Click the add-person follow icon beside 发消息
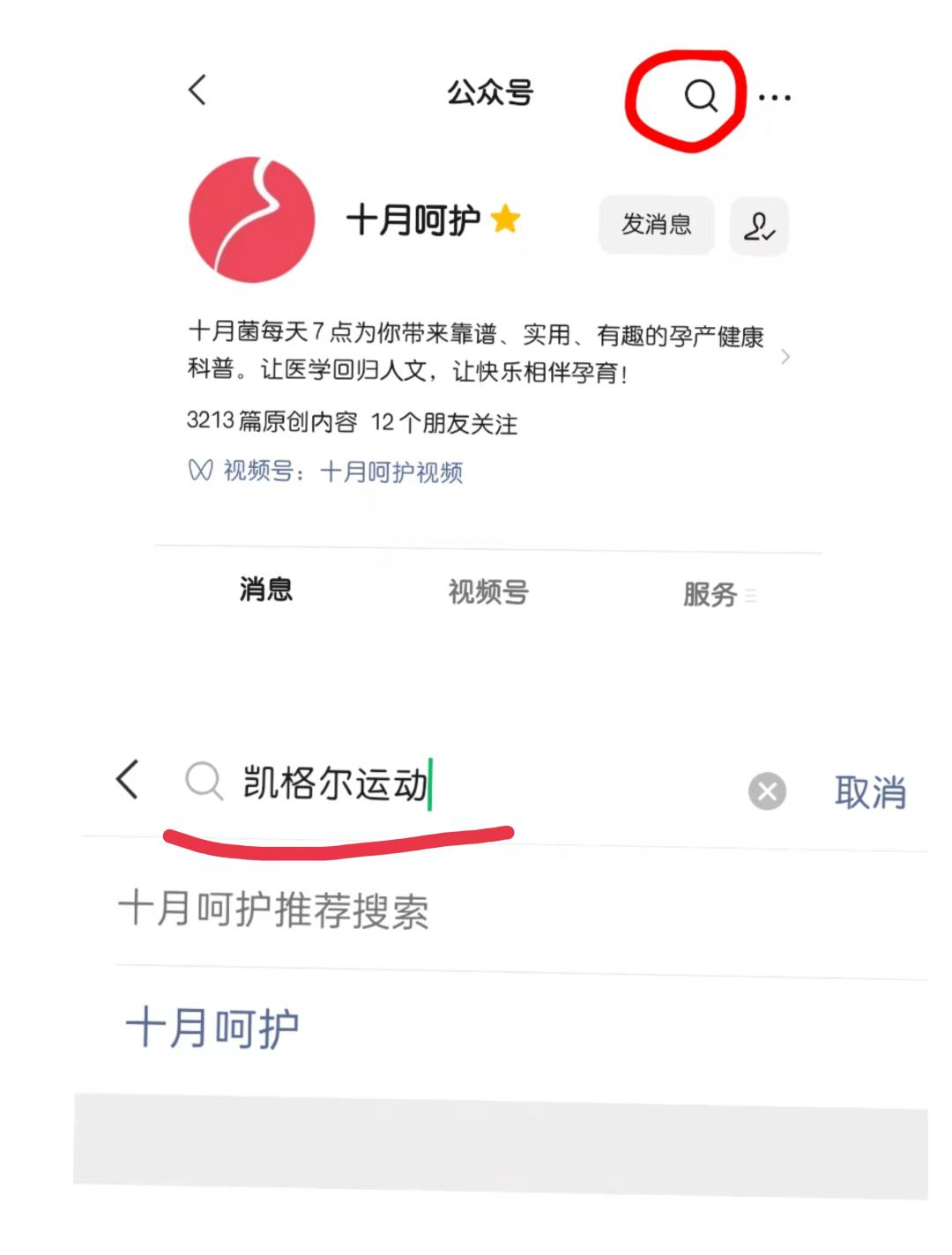This screenshot has width=952, height=1255. coord(760,226)
